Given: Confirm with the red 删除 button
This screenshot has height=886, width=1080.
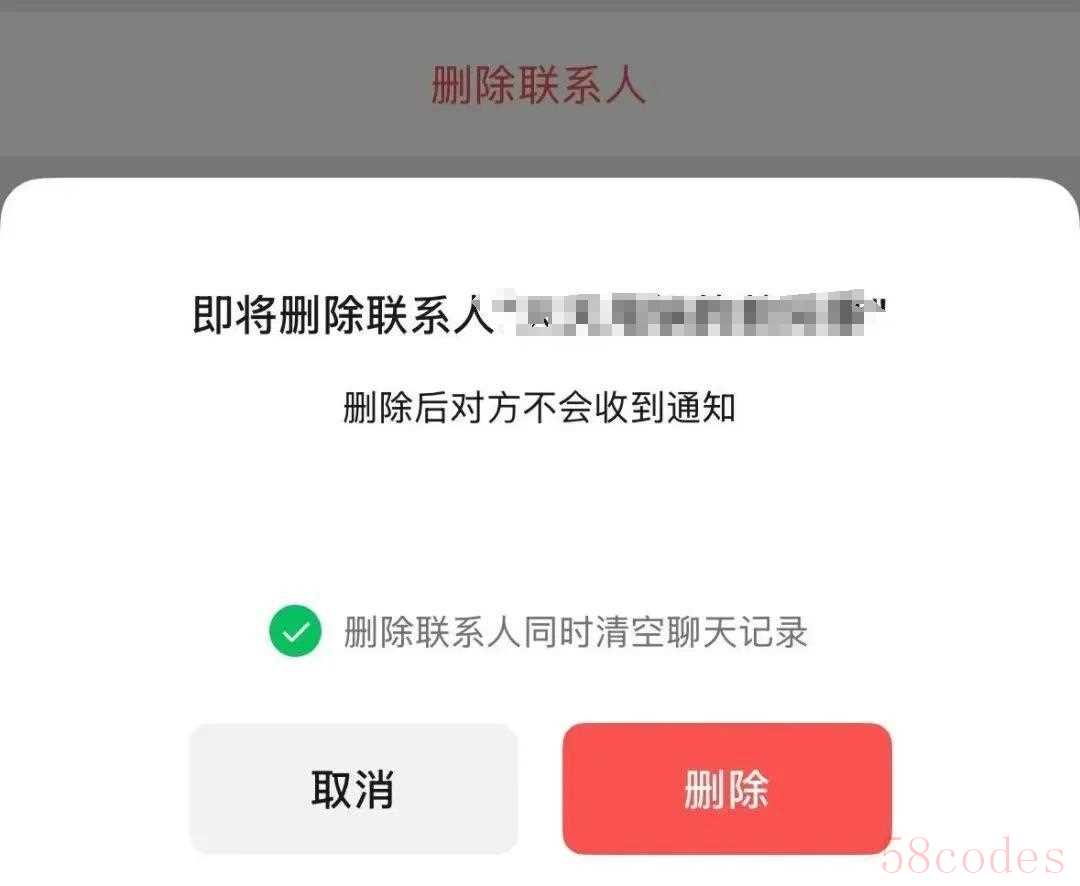Looking at the screenshot, I should coord(726,789).
